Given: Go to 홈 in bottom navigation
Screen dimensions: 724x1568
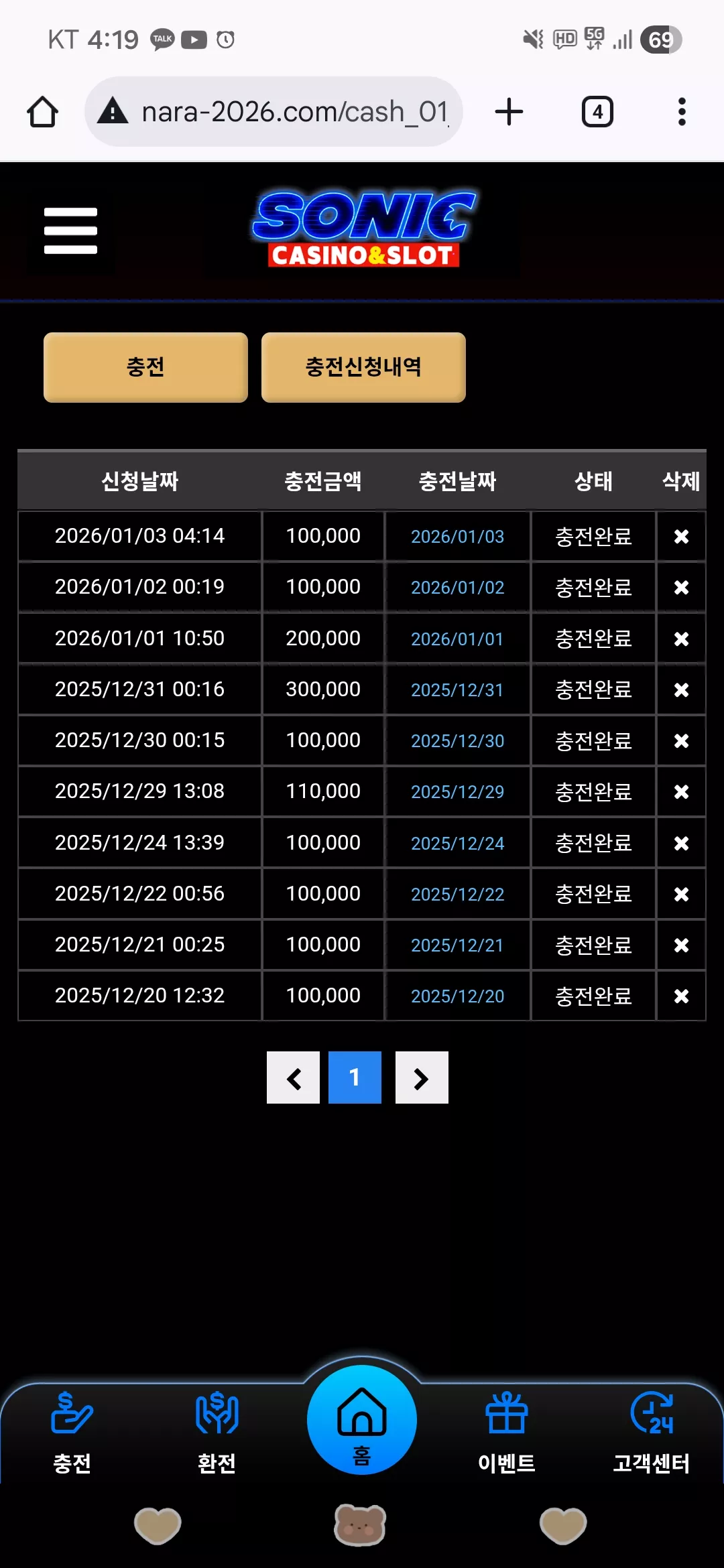Looking at the screenshot, I should 362,1419.
